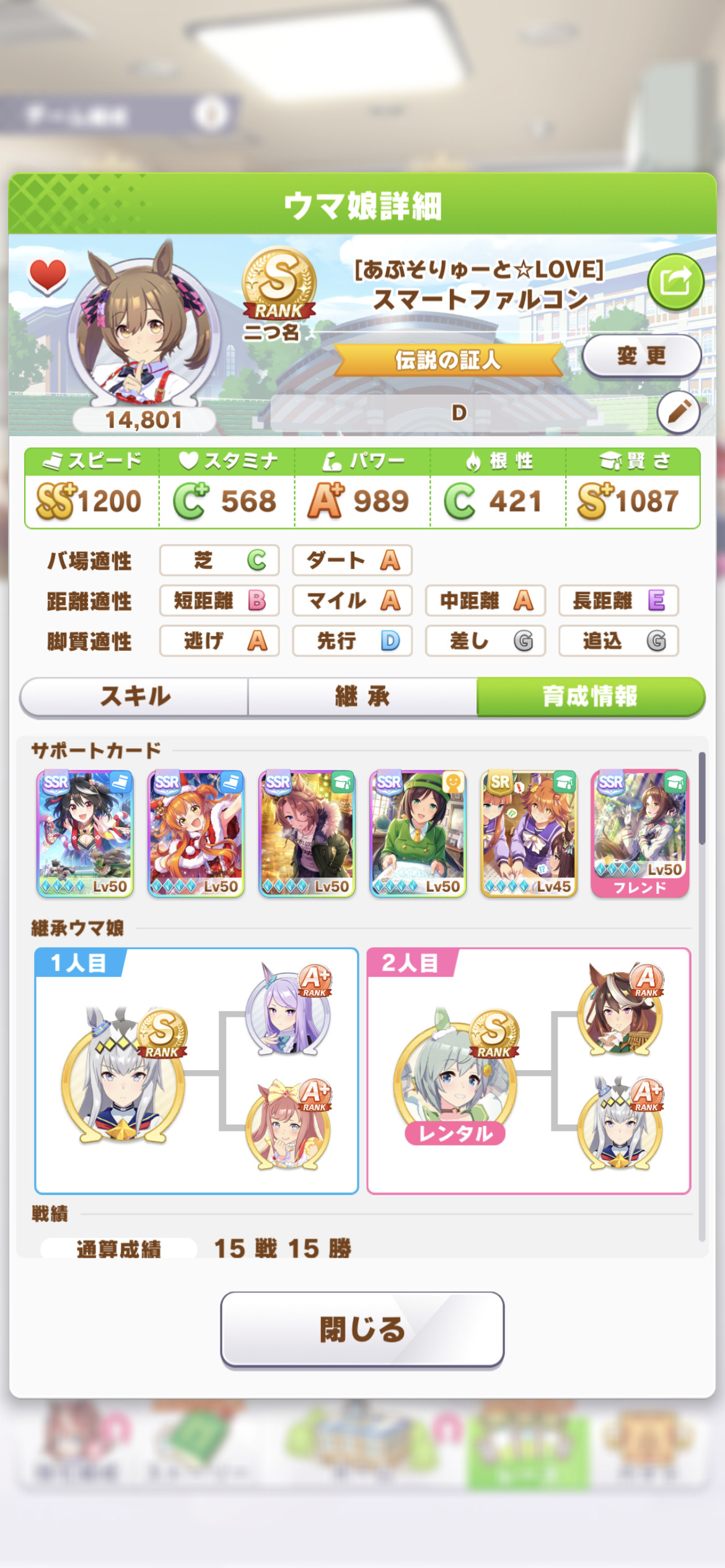Select the 育成情報 tab

(x=591, y=696)
